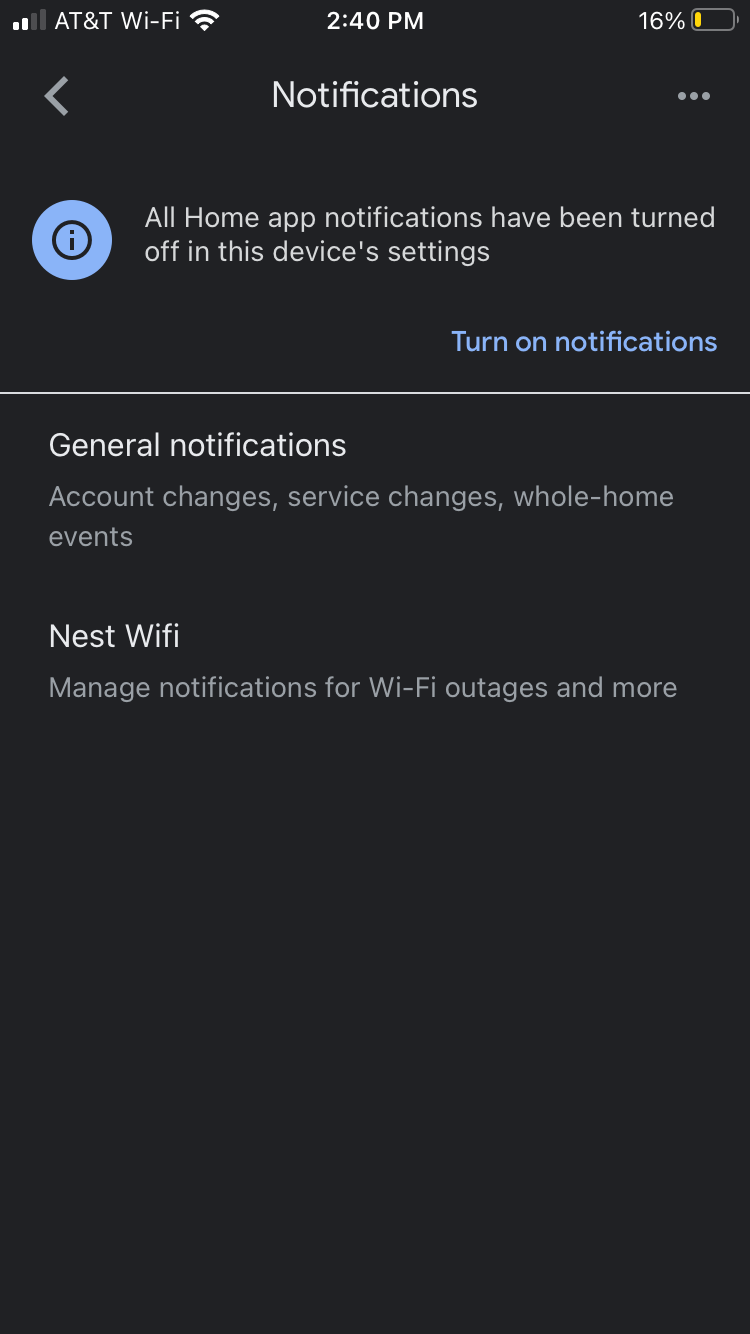This screenshot has height=1334, width=750.
Task: Tap the clock showing 2:40 PM
Action: pyautogui.click(x=375, y=20)
